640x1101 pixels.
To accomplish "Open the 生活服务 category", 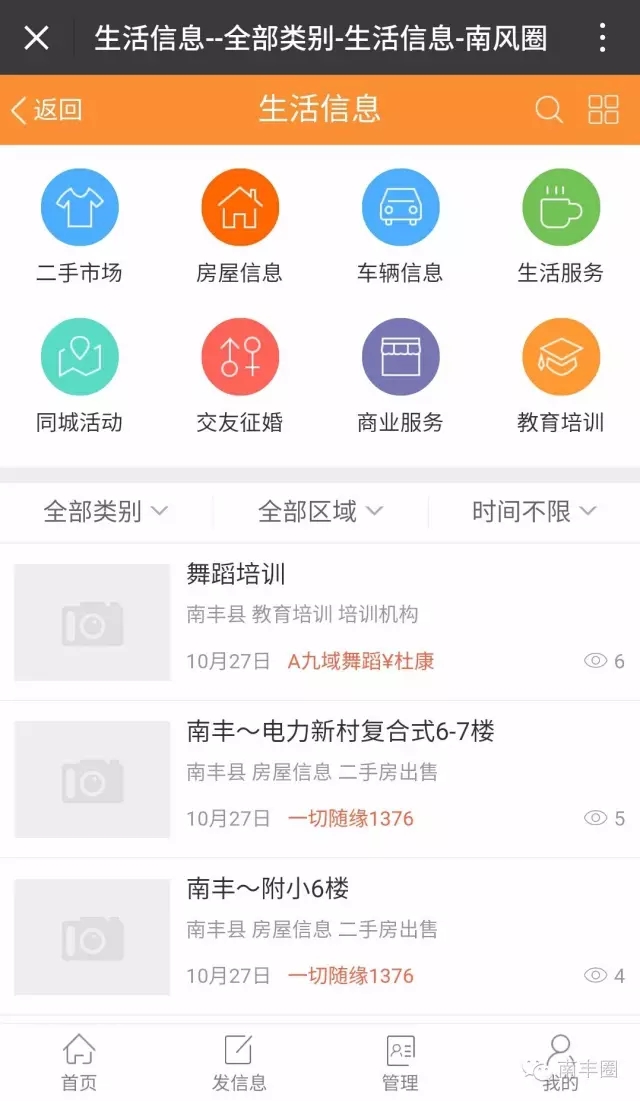I will tap(561, 226).
